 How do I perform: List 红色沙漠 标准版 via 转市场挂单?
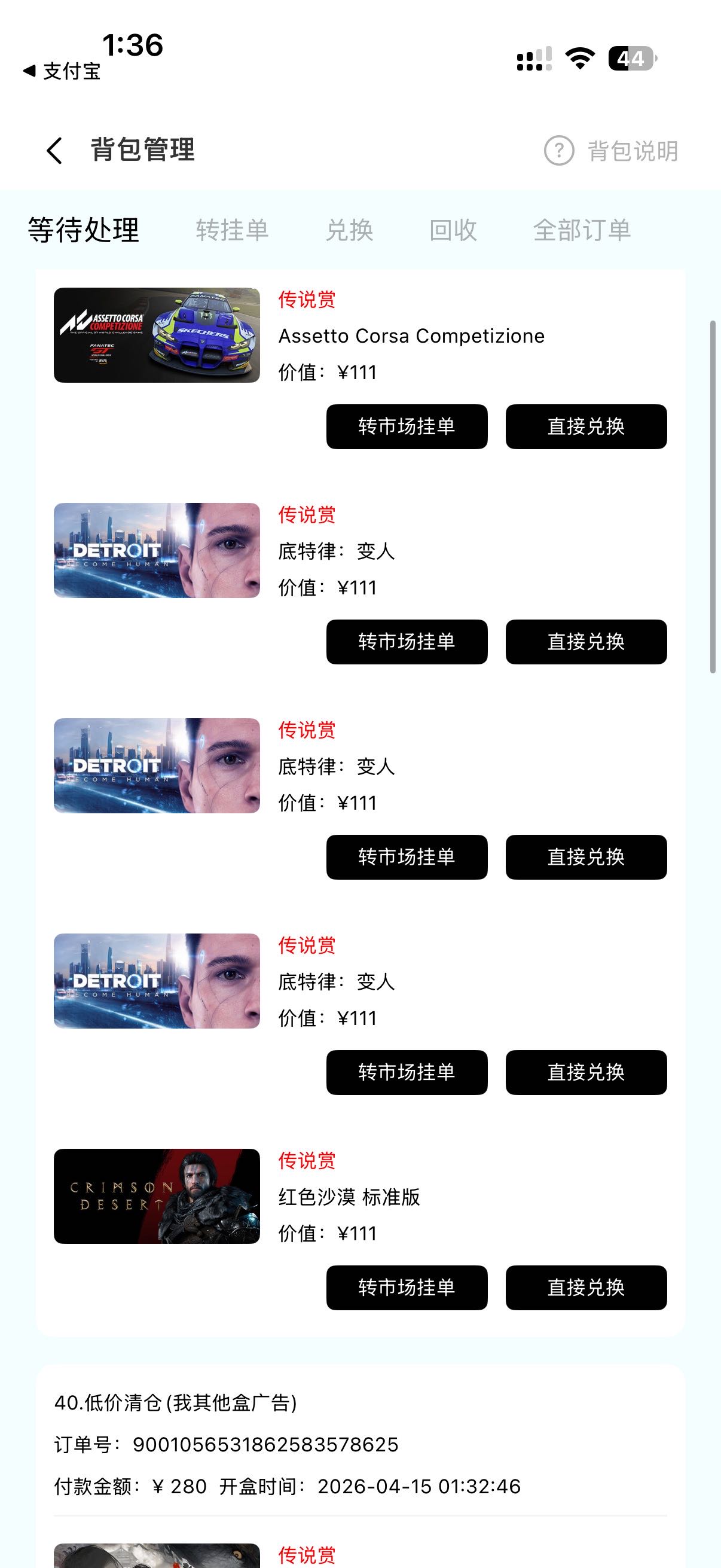click(407, 1288)
